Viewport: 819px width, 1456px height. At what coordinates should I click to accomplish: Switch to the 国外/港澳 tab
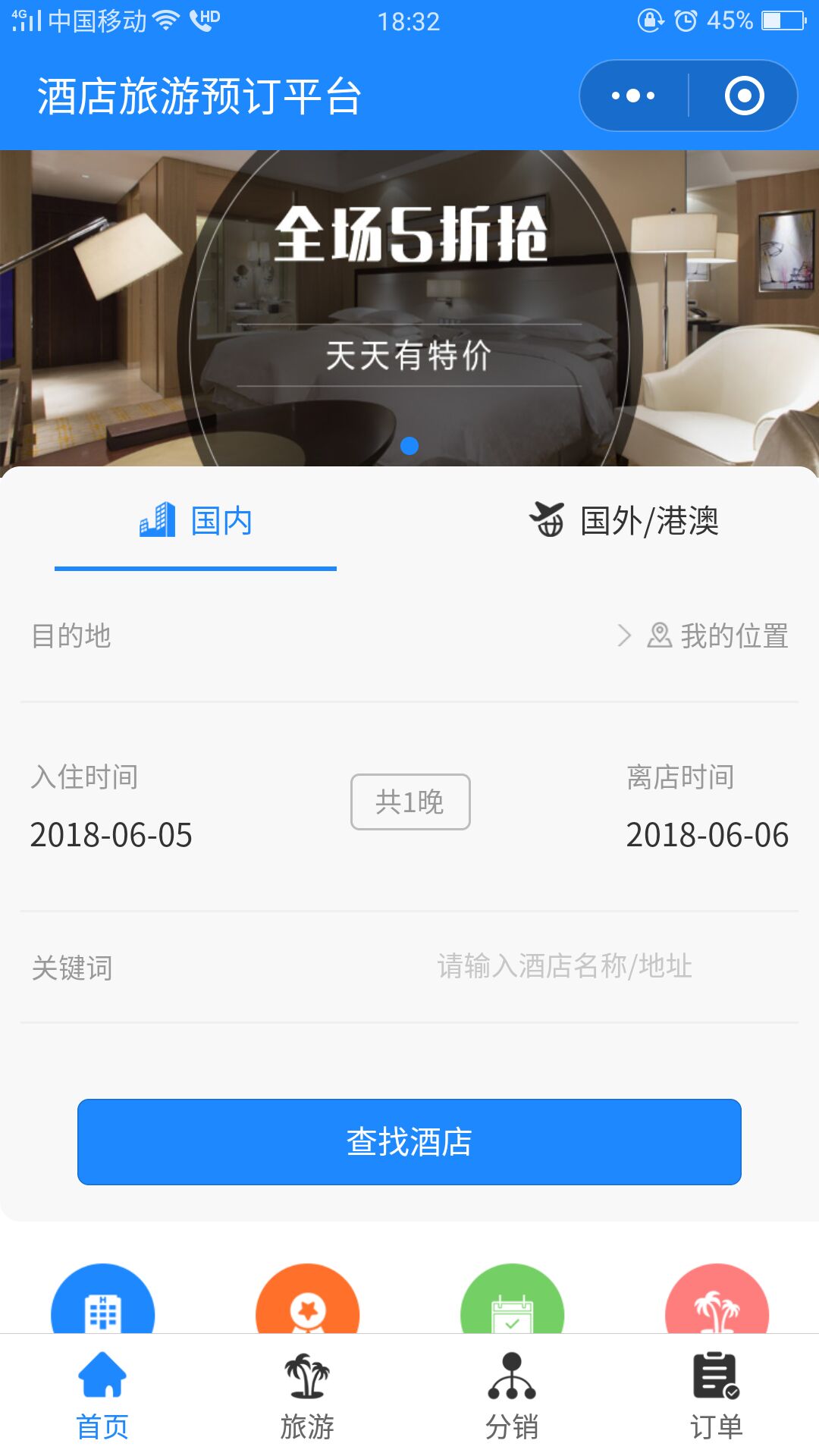[623, 521]
